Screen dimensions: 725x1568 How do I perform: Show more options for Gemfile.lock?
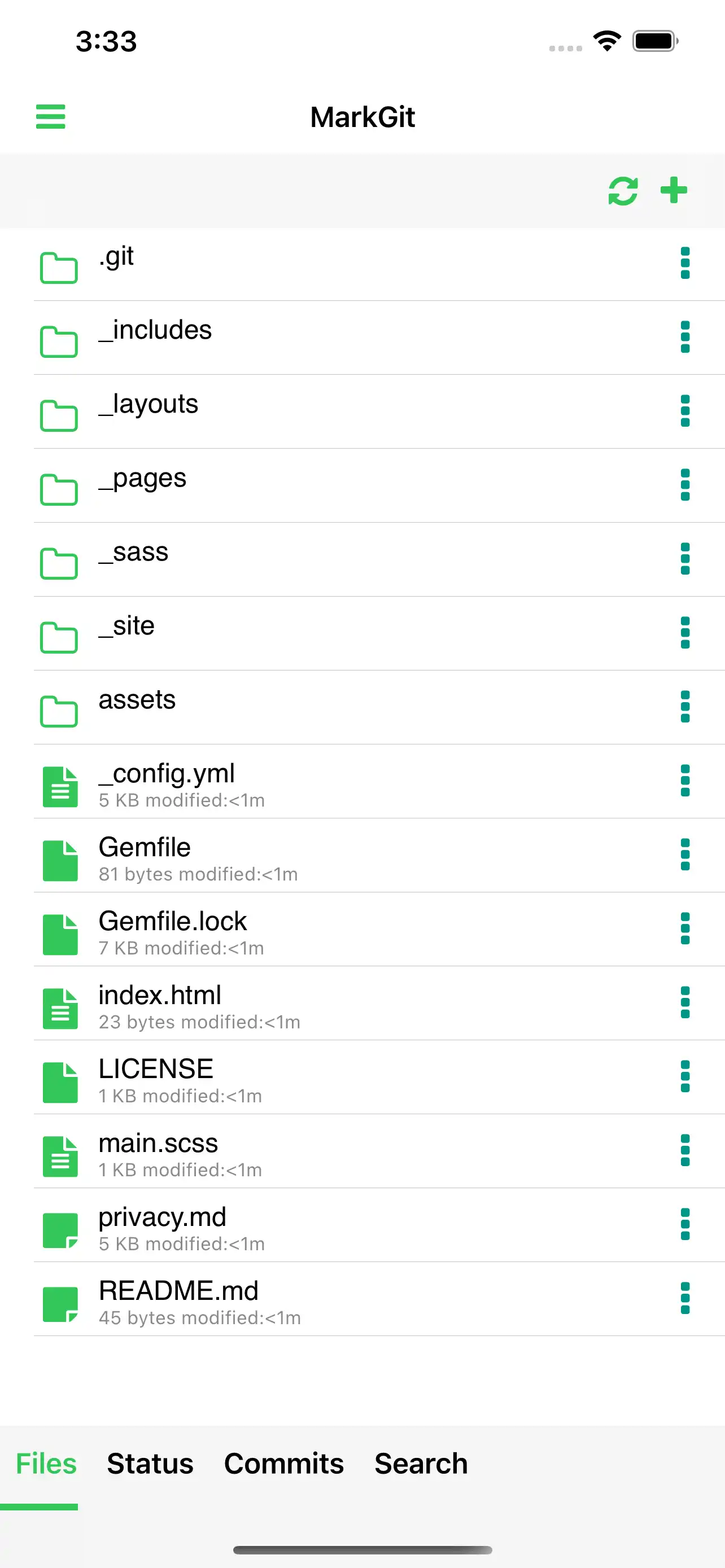685,928
